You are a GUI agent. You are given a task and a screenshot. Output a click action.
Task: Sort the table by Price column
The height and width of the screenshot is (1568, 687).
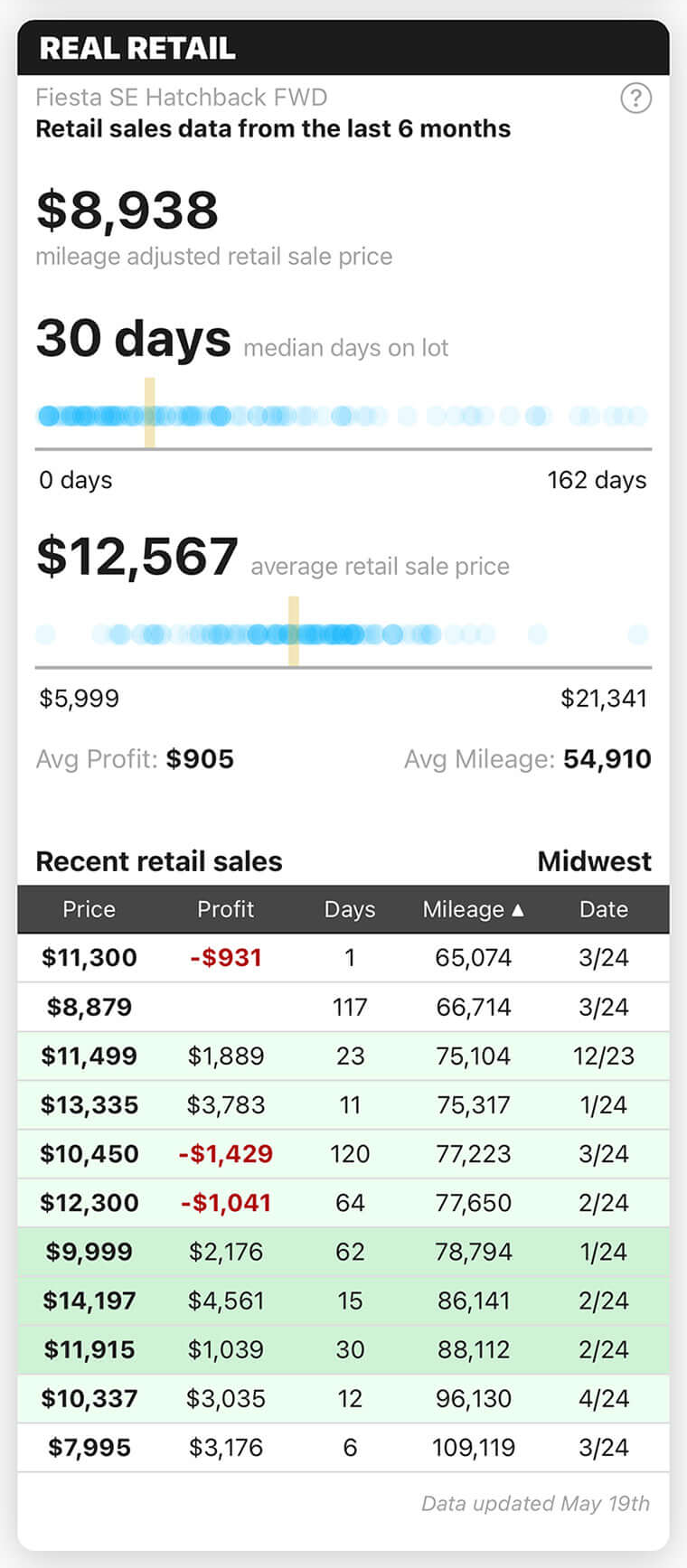88,910
